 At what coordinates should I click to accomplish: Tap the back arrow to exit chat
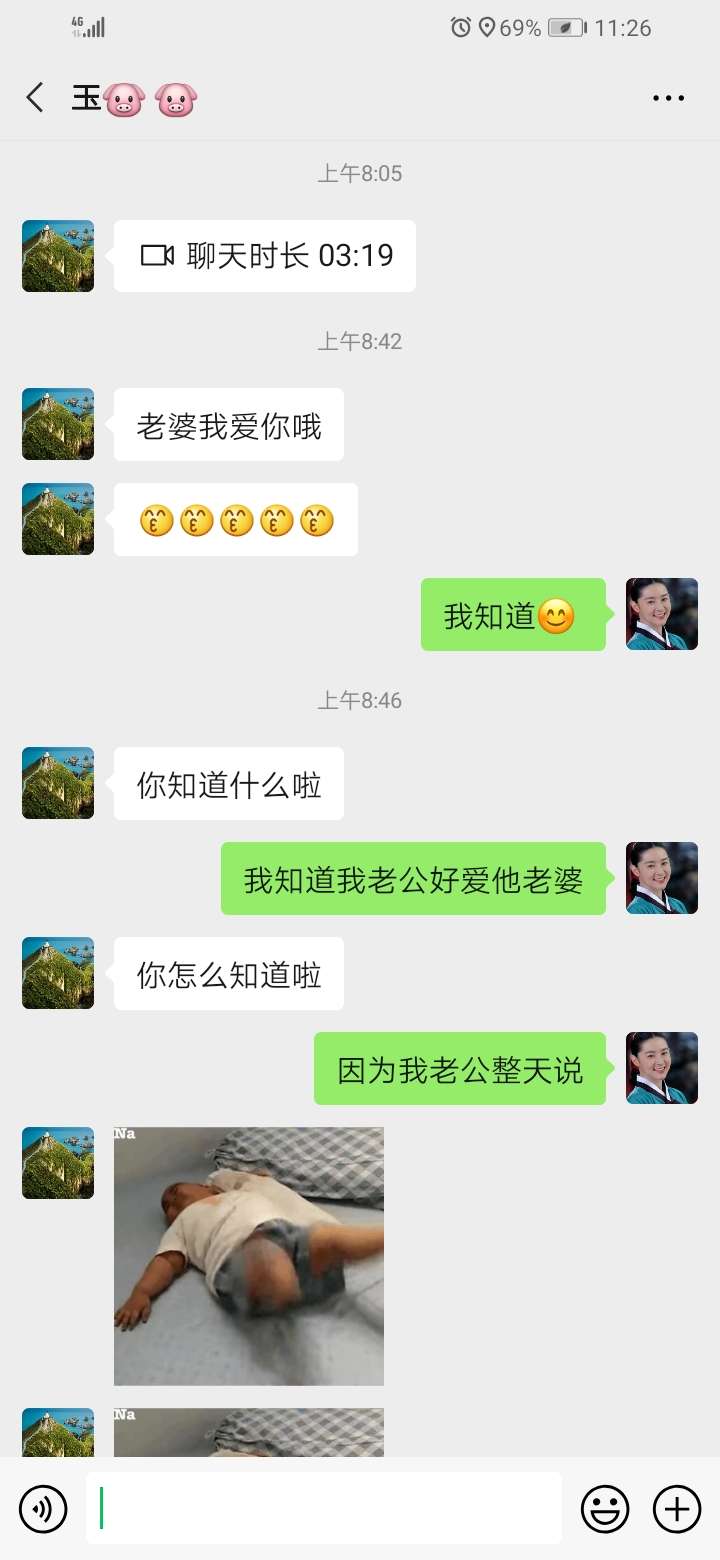point(35,97)
